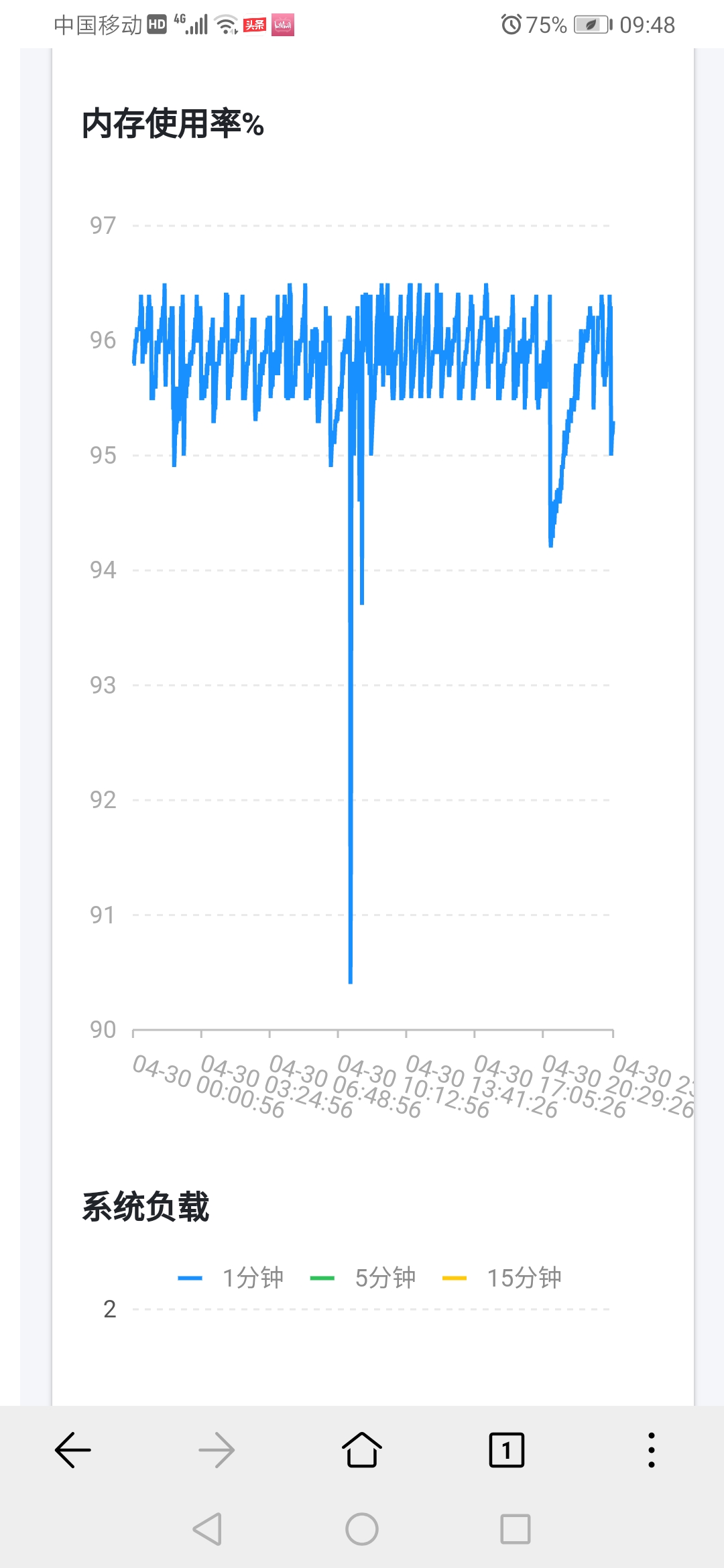Open the browser tabs switcher

(x=507, y=1450)
